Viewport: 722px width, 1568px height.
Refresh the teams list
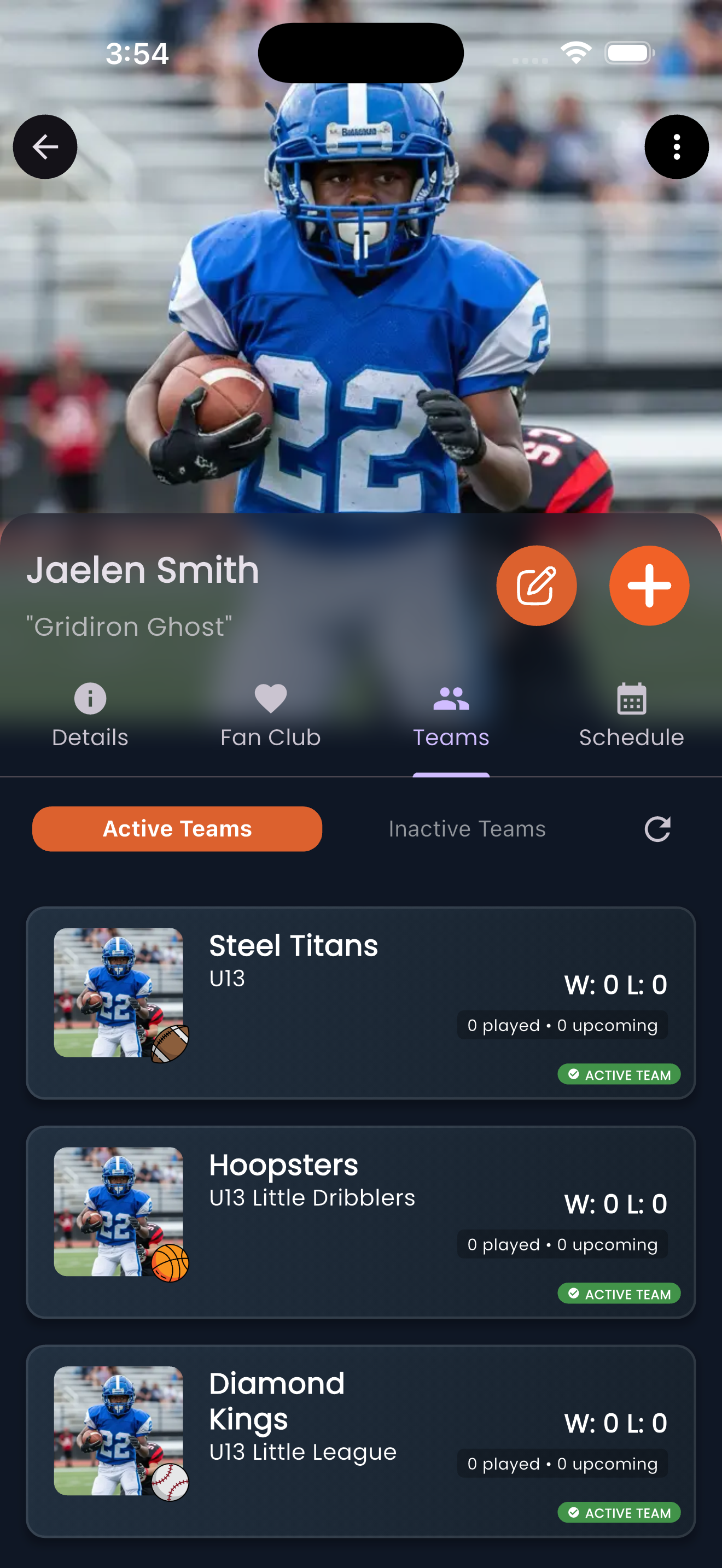657,828
